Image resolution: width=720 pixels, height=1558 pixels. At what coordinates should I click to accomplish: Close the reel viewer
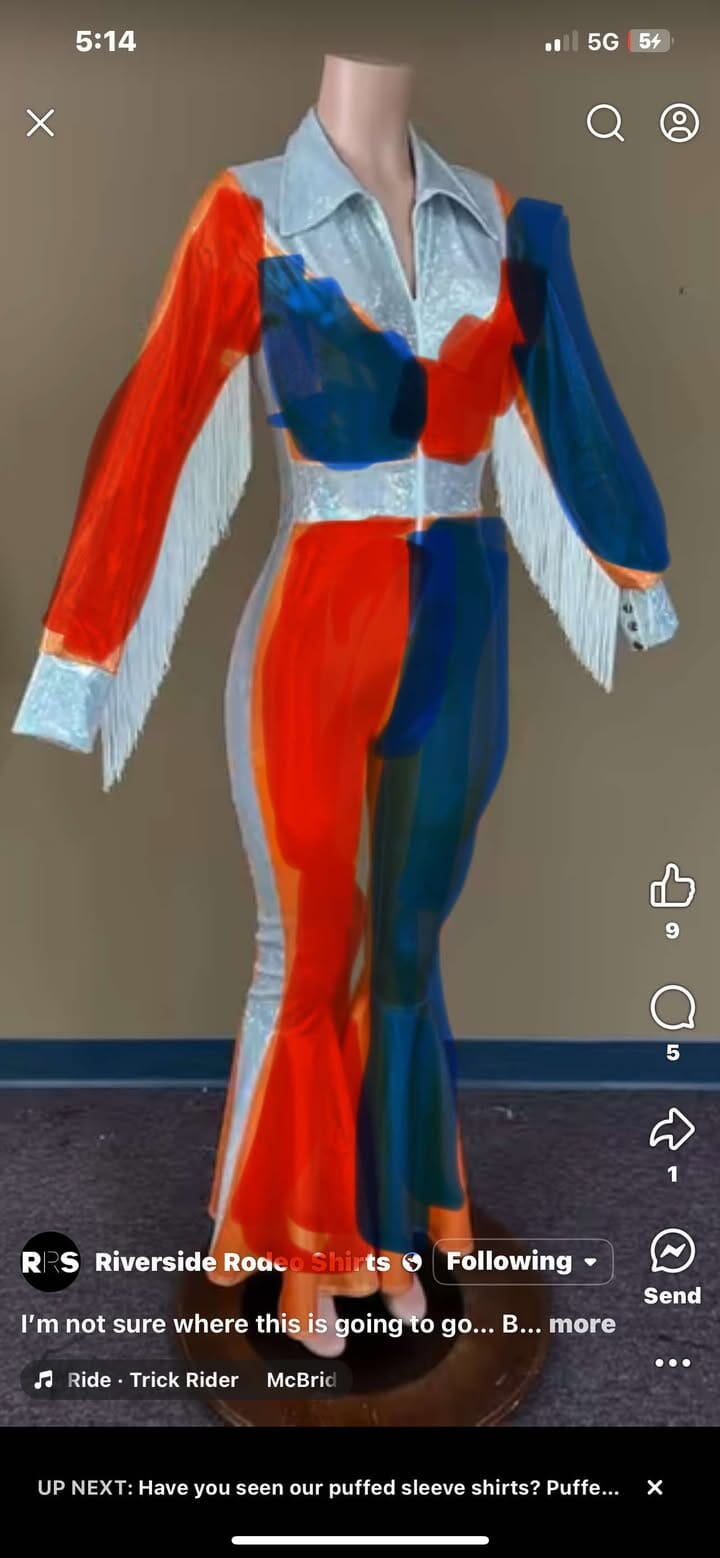[x=40, y=123]
